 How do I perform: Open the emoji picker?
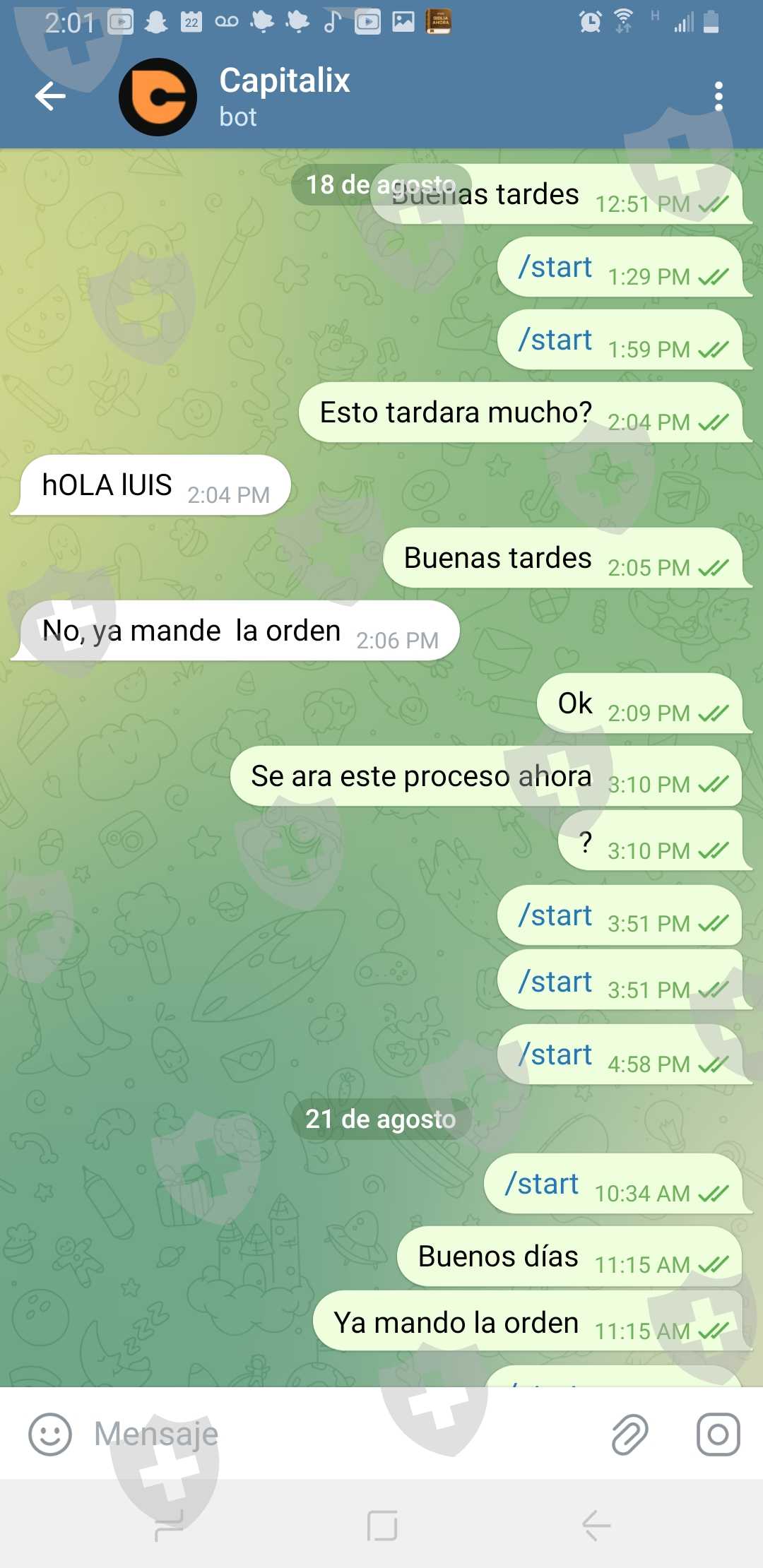50,1435
